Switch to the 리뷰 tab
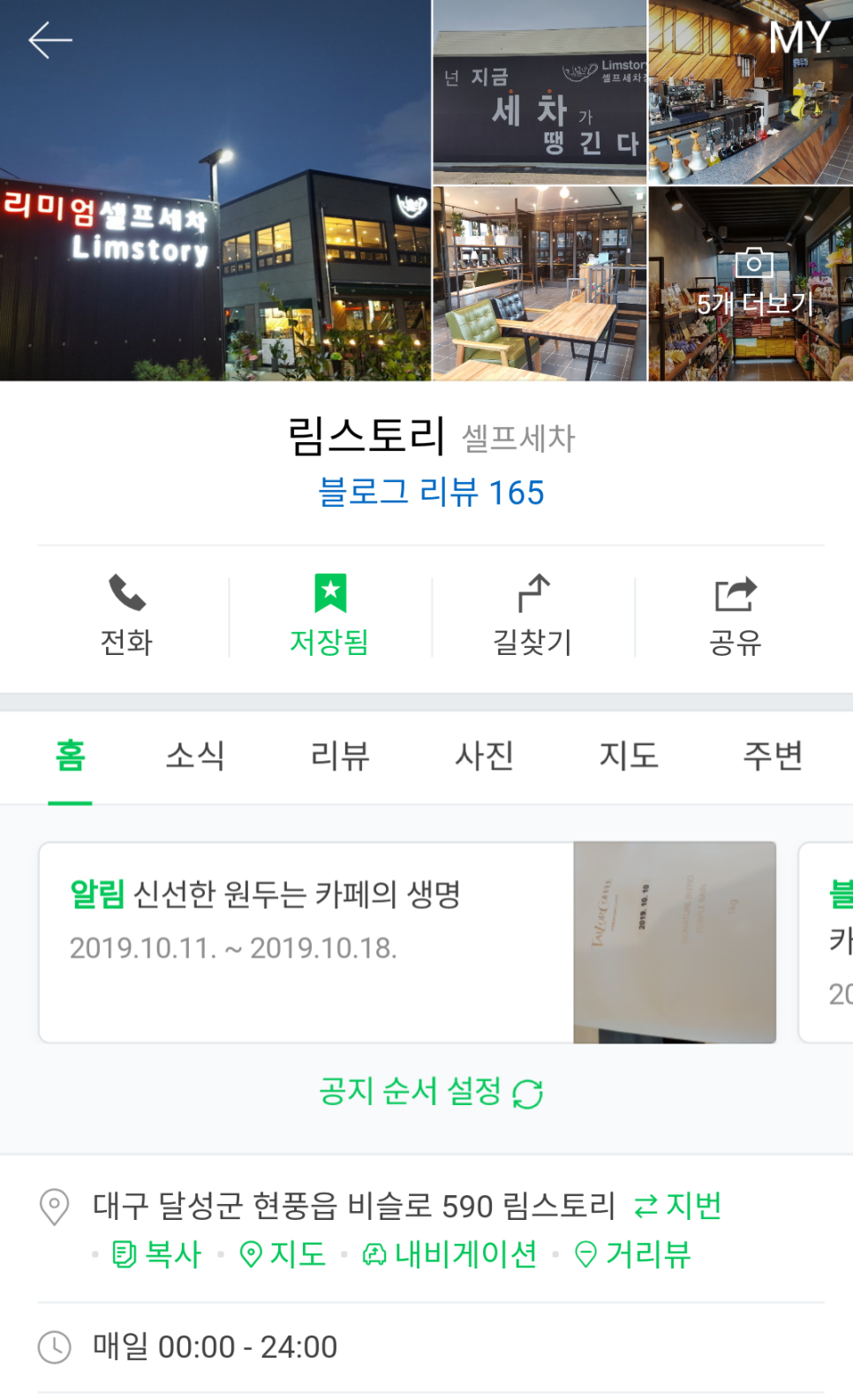Screen dimensions: 853x1400 (x=340, y=756)
